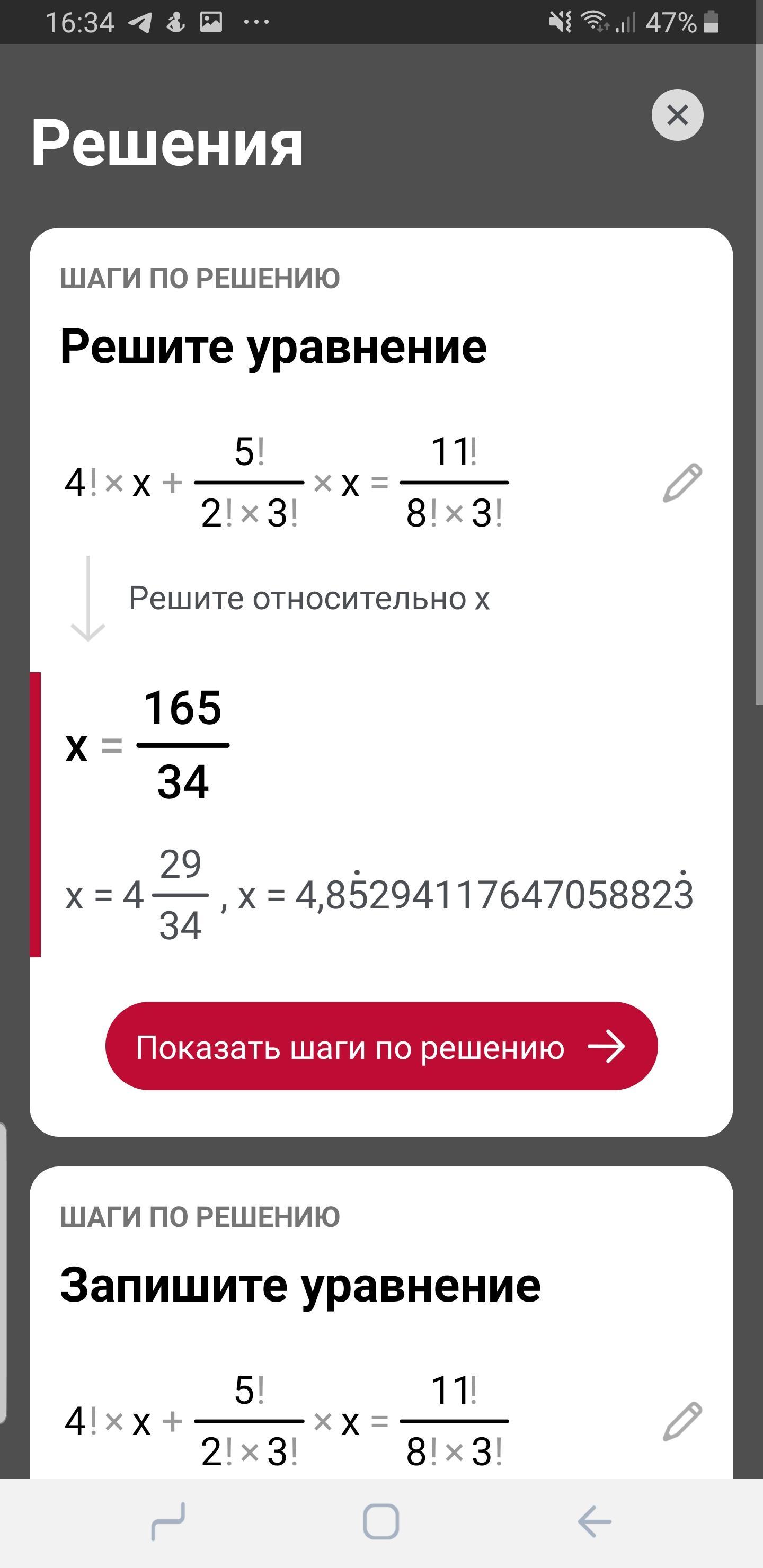Tap Показать шаги по решению button
763x1568 pixels.
(x=381, y=1047)
